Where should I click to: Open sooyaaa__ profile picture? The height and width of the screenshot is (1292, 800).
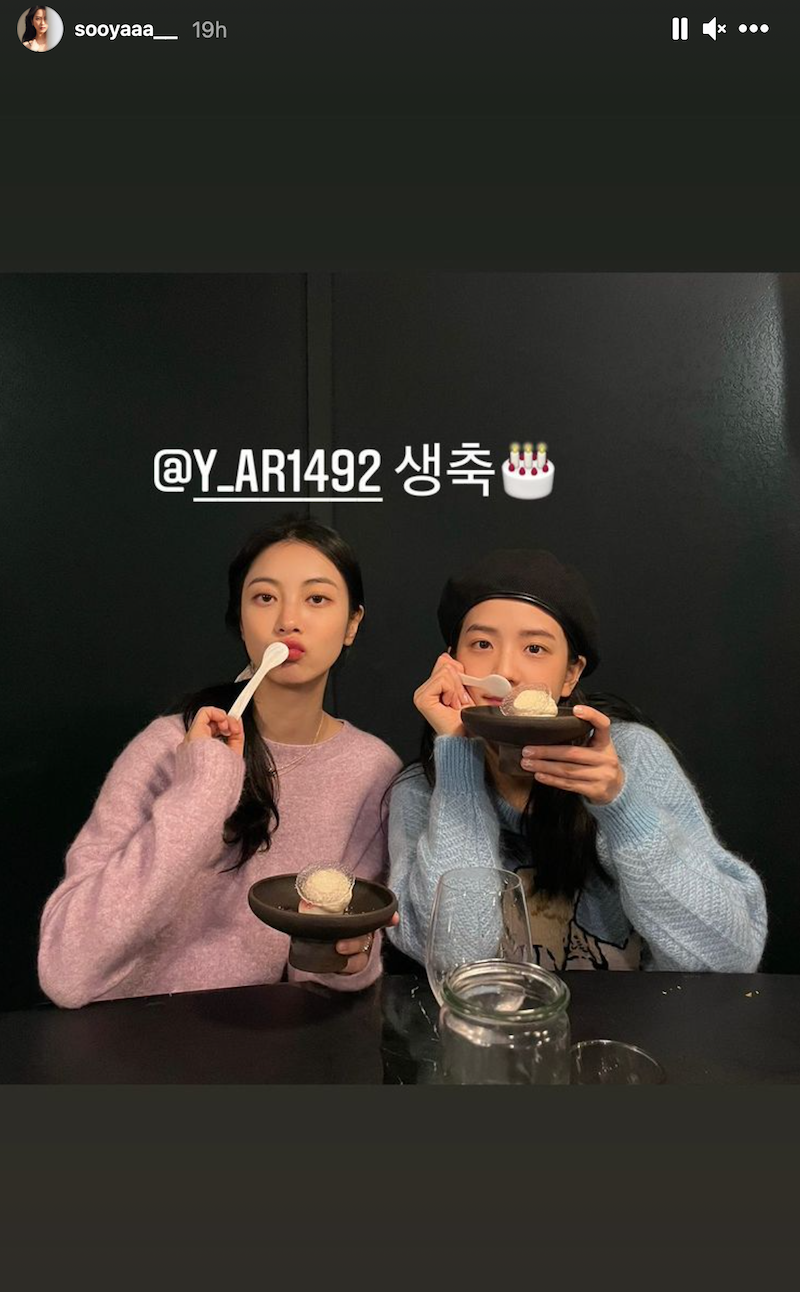[x=40, y=29]
